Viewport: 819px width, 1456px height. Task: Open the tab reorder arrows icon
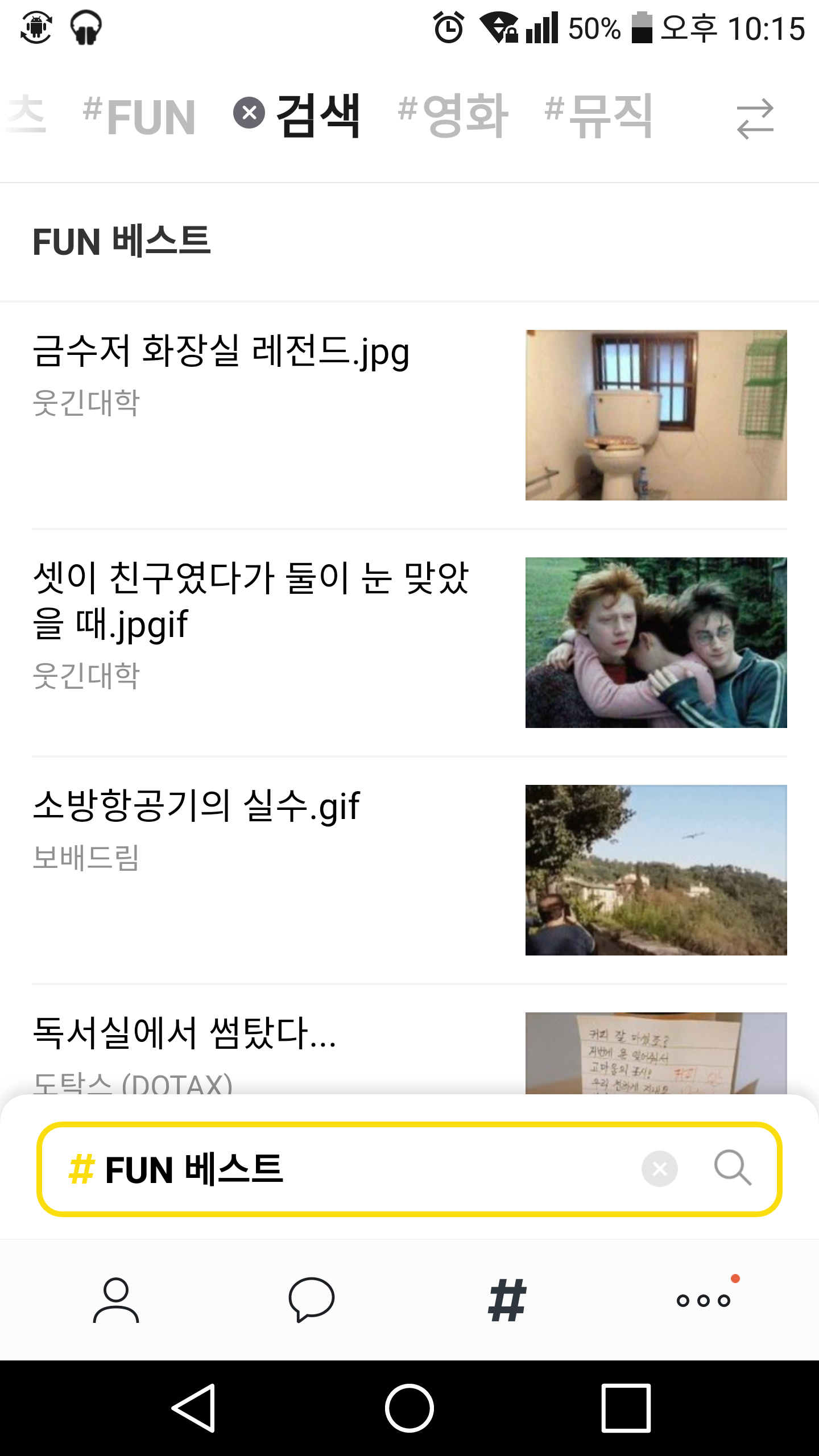tap(755, 119)
